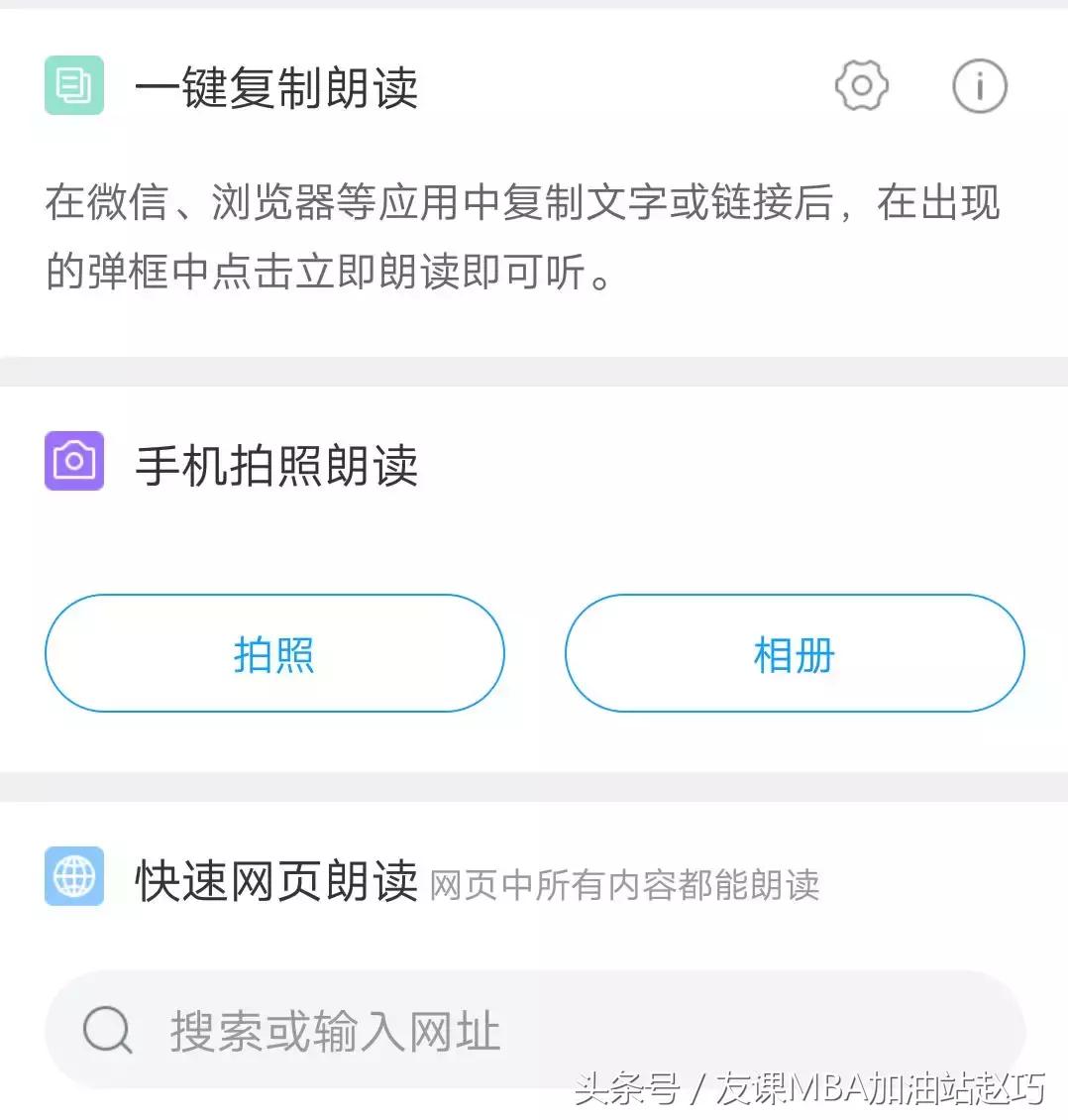Tap the green copy-document icon beside 一键复制朗读
Screen dimensions: 1068x1120
[x=73, y=85]
